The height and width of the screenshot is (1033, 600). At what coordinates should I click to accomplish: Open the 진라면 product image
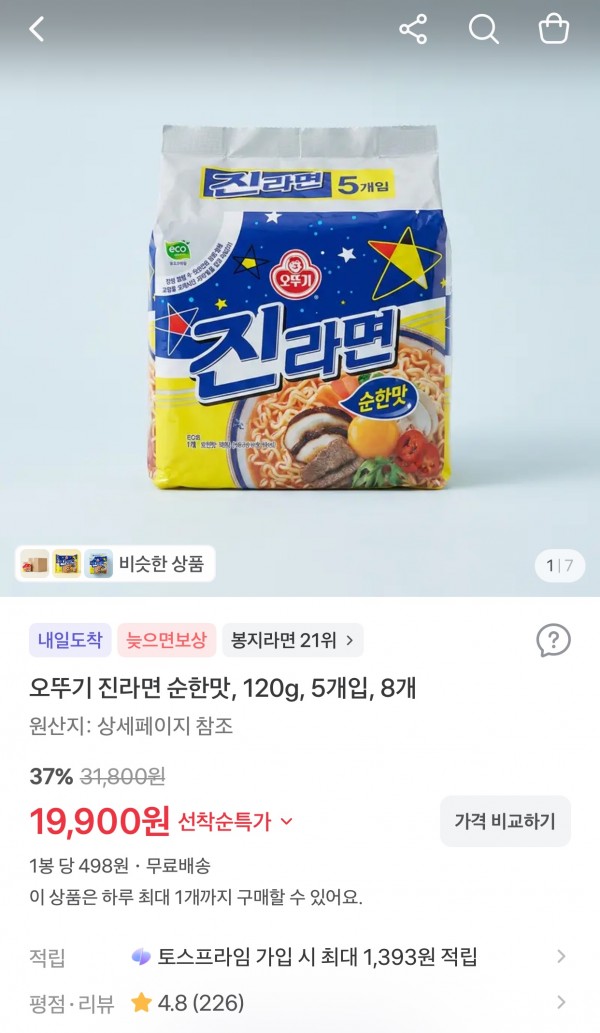pyautogui.click(x=300, y=308)
